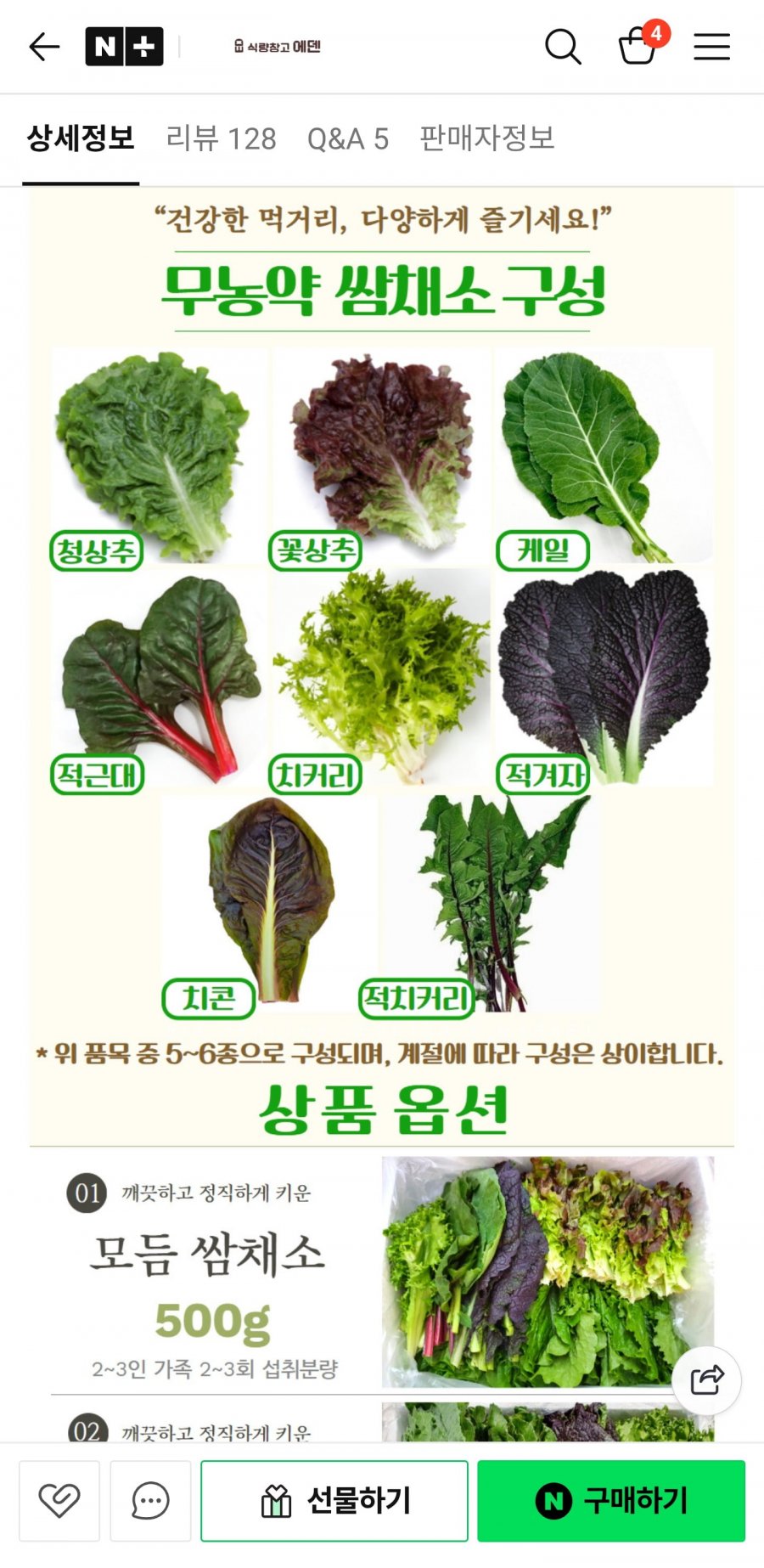Share this product via floating button
This screenshot has height=1568, width=764.
point(706,1380)
